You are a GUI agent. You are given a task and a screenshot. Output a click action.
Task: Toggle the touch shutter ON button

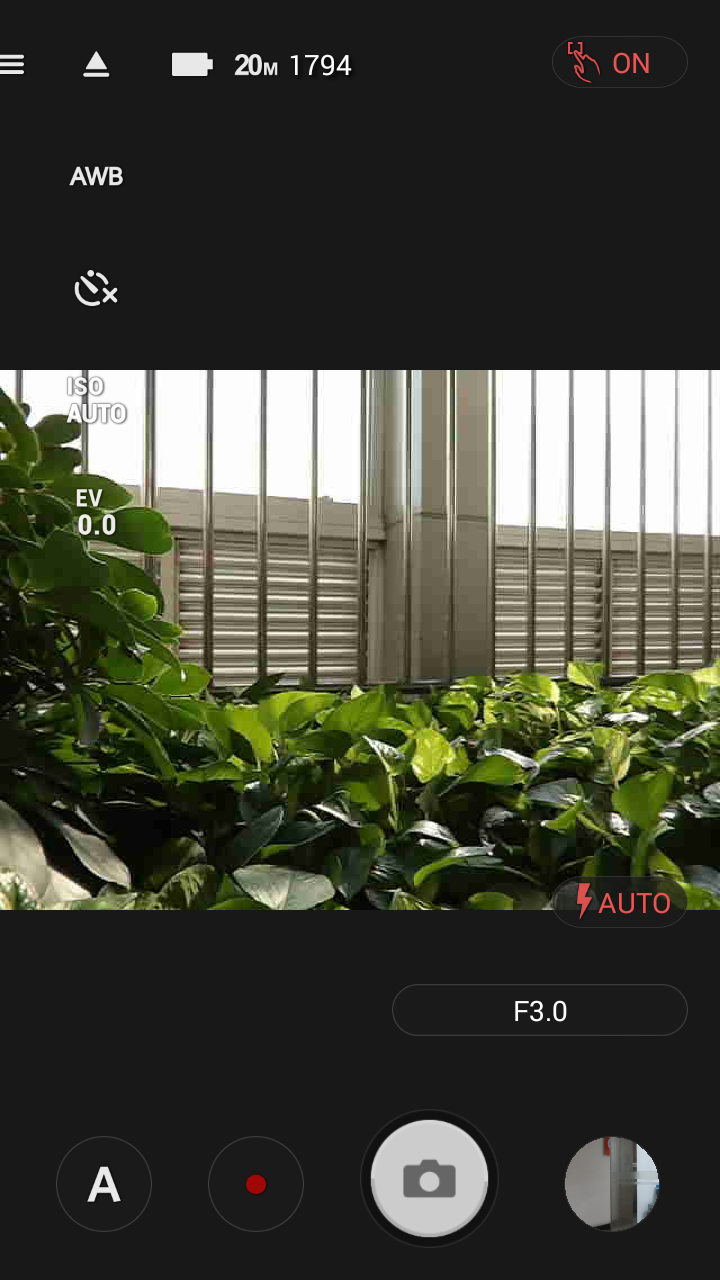point(619,63)
